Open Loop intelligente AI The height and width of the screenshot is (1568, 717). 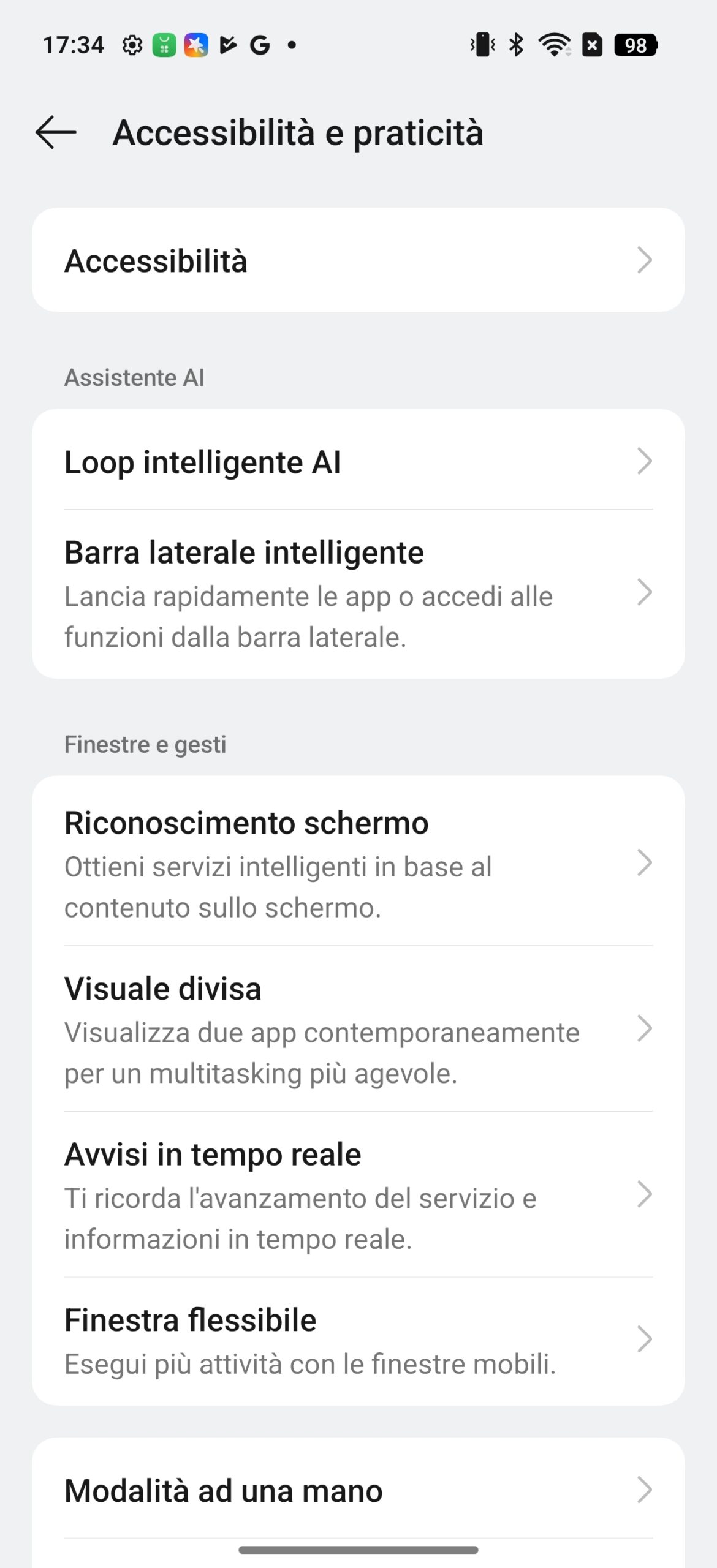(x=358, y=460)
